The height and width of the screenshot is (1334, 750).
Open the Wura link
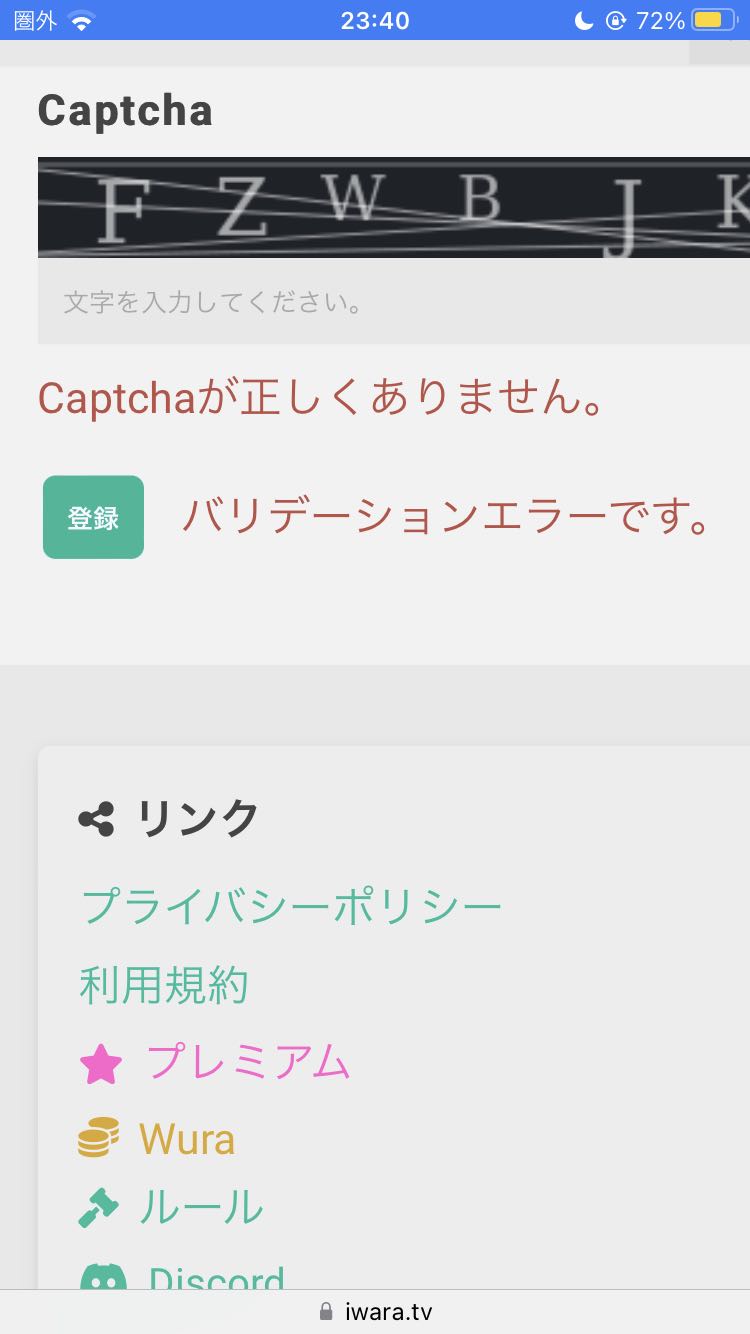pos(187,1139)
